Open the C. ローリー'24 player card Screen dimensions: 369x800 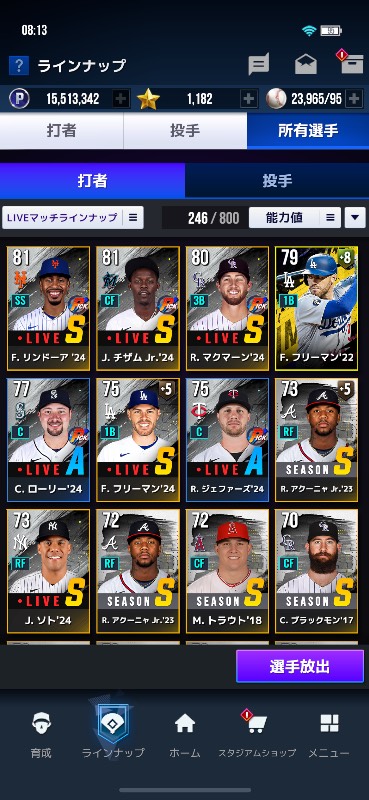tap(48, 440)
